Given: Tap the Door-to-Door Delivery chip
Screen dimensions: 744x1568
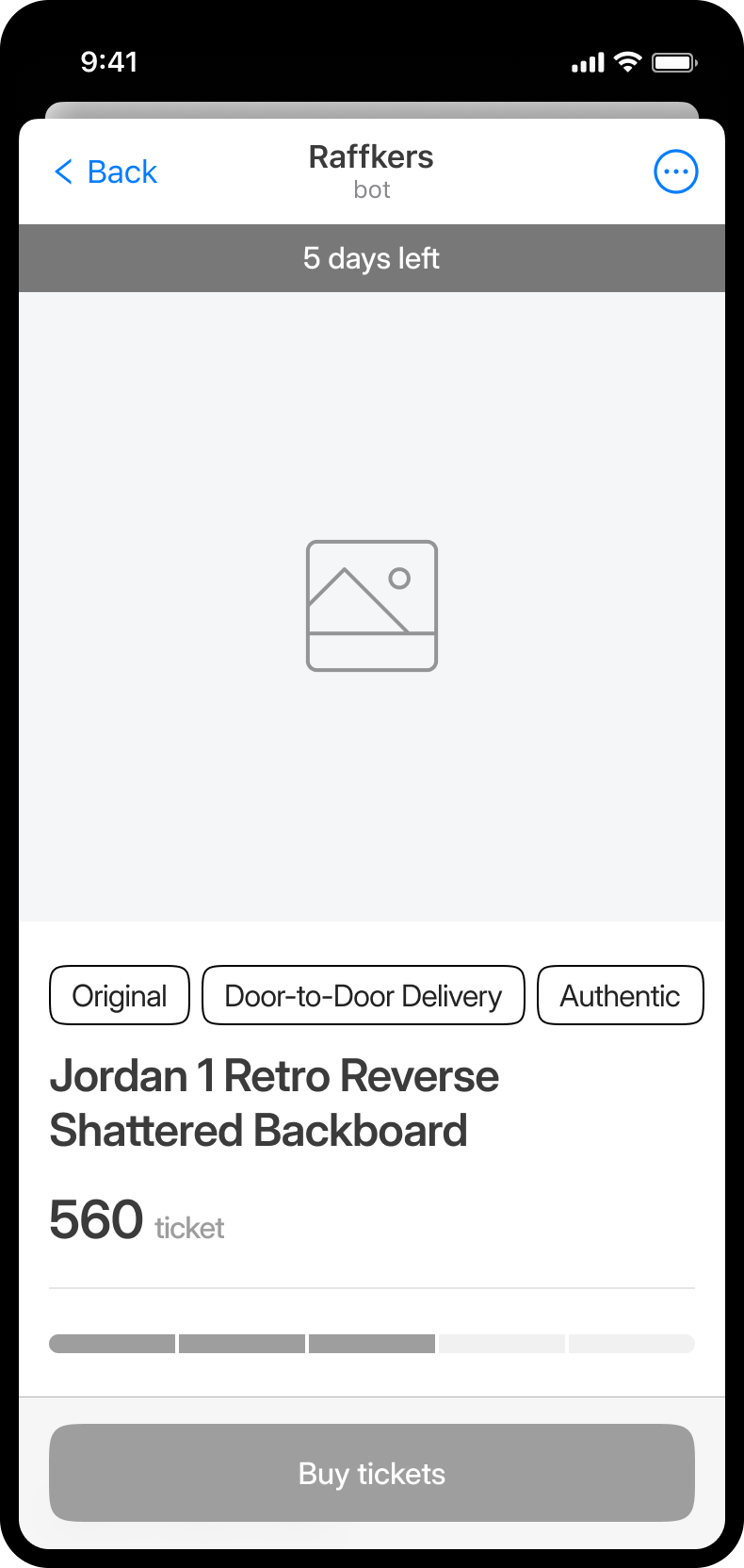Looking at the screenshot, I should [364, 995].
